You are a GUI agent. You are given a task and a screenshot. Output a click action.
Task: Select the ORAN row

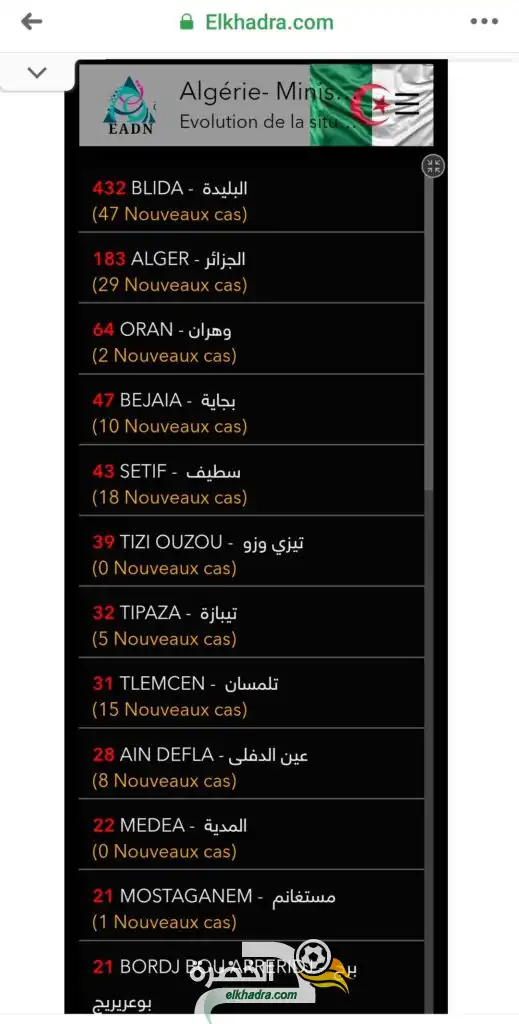[x=251, y=338]
